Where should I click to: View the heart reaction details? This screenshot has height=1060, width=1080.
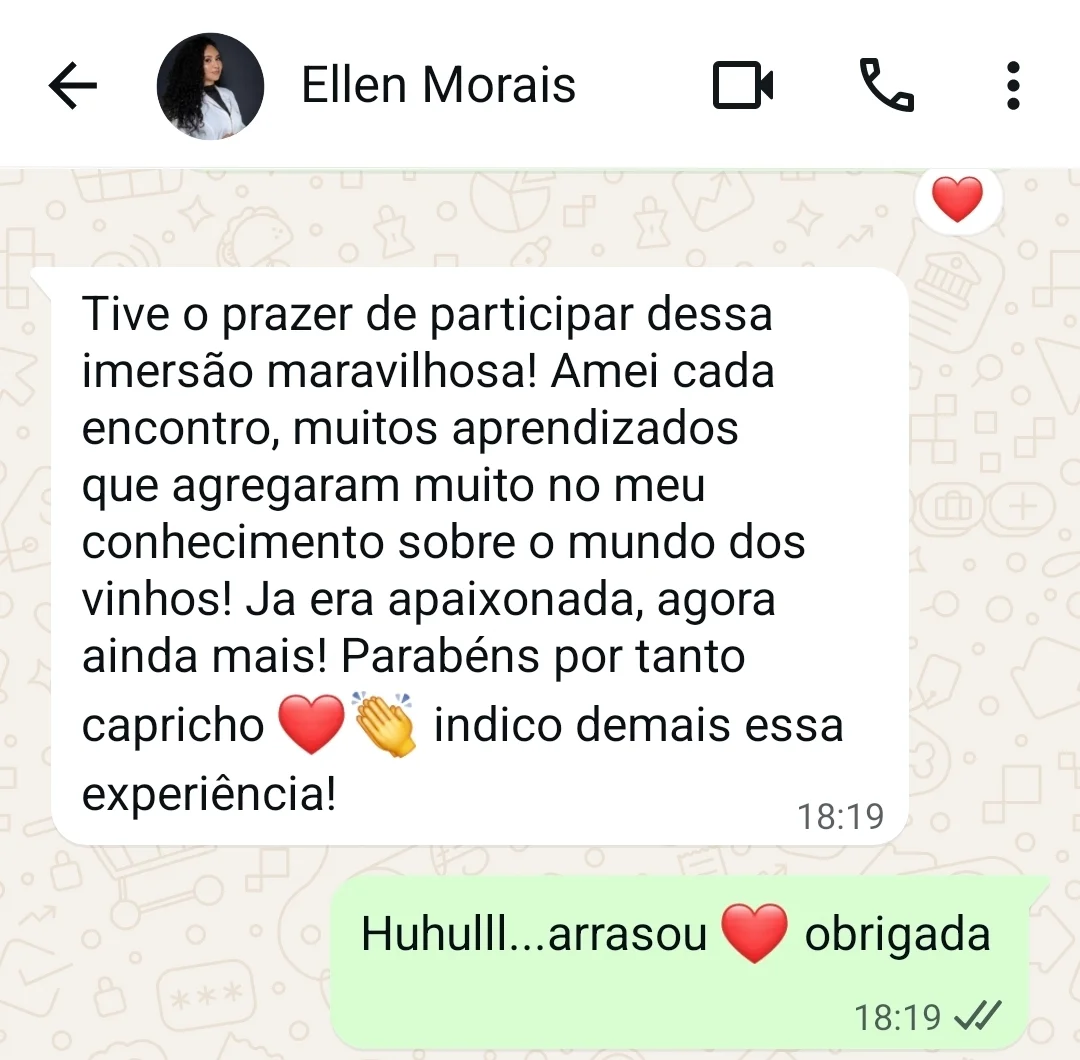tap(957, 200)
